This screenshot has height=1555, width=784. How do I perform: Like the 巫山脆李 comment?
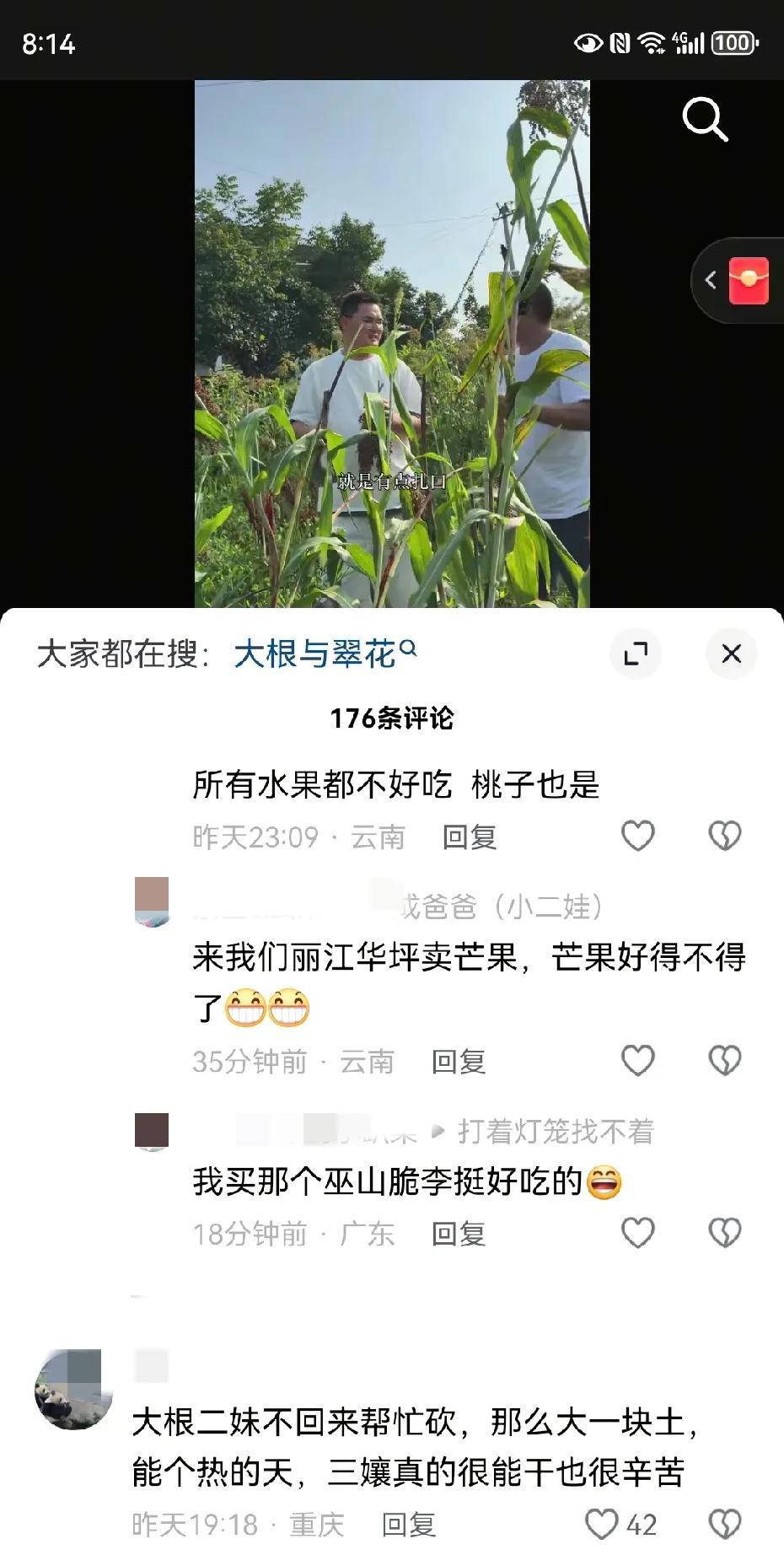tap(637, 1233)
